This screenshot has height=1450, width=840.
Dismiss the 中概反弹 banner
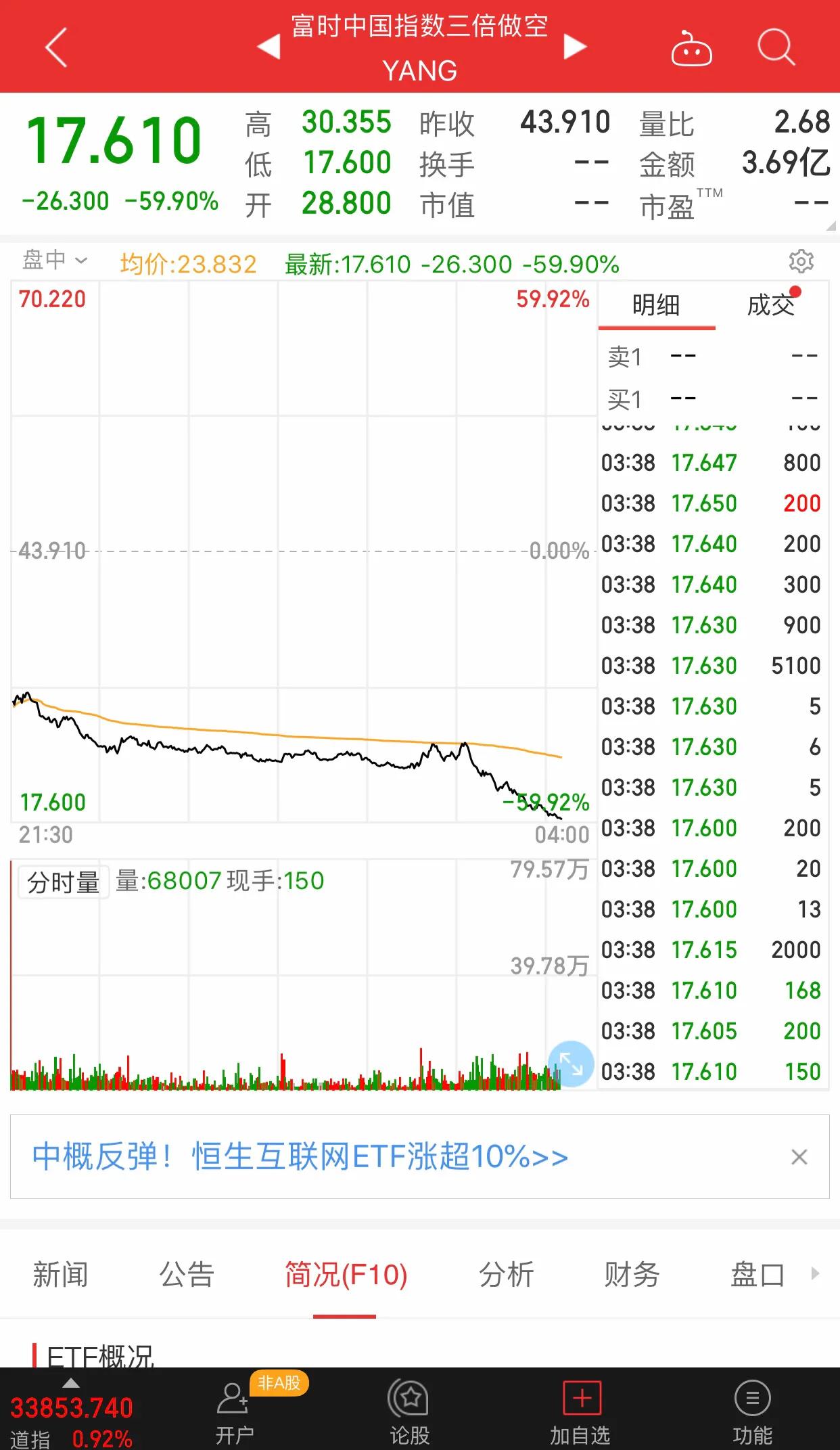pyautogui.click(x=799, y=1157)
